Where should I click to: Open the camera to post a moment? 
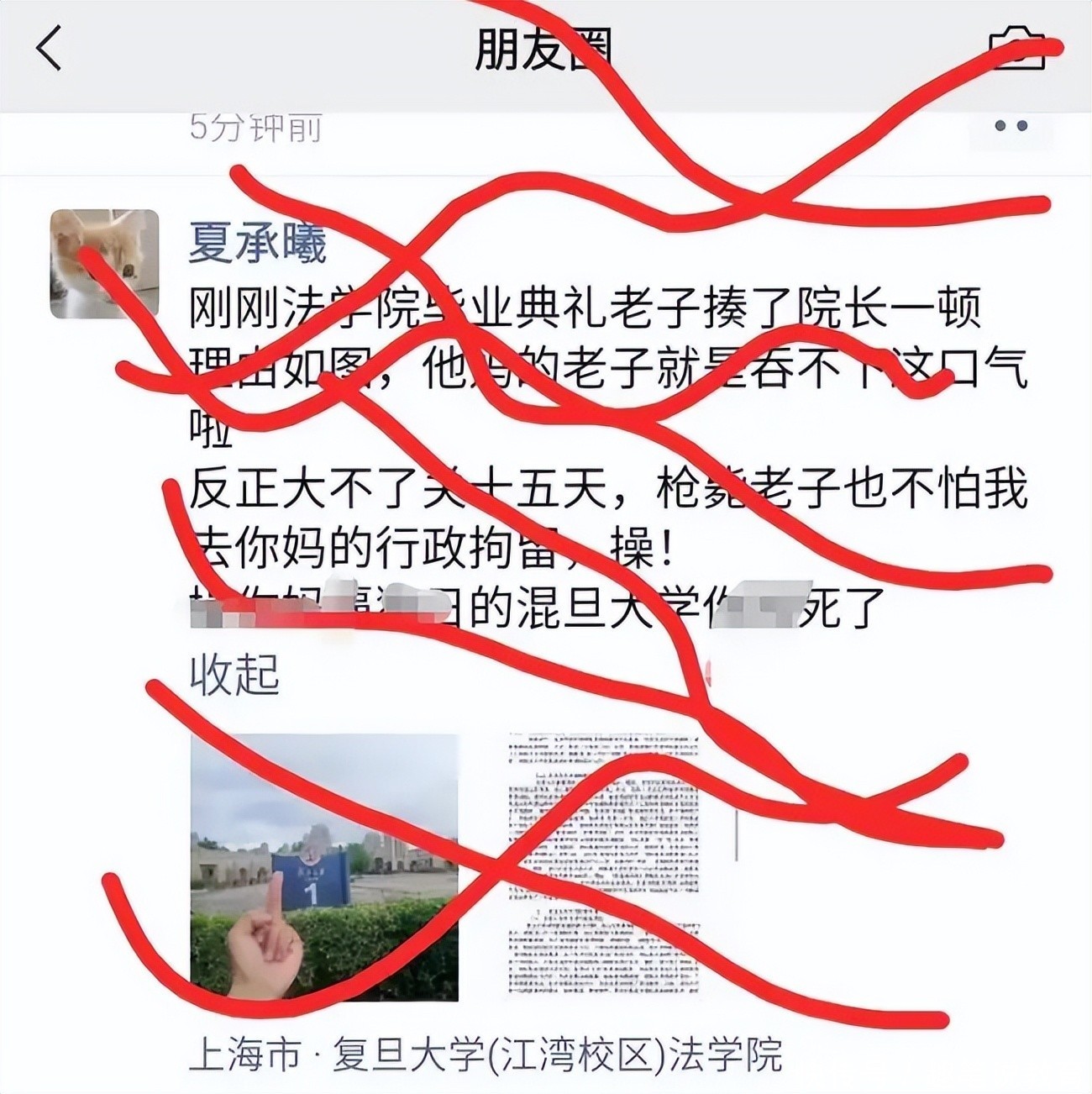click(1017, 48)
